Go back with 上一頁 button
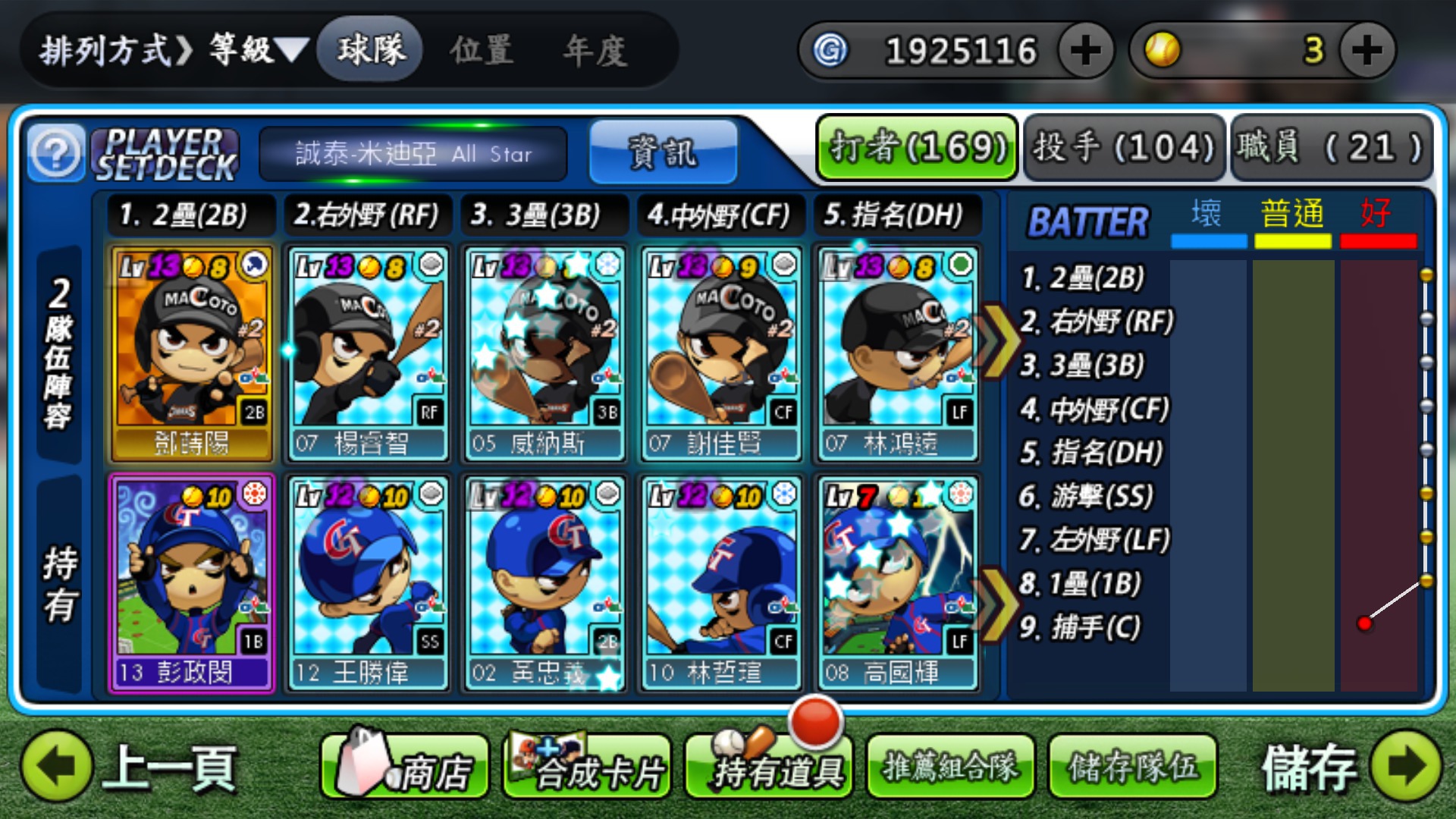Image resolution: width=1456 pixels, height=819 pixels. [129, 767]
